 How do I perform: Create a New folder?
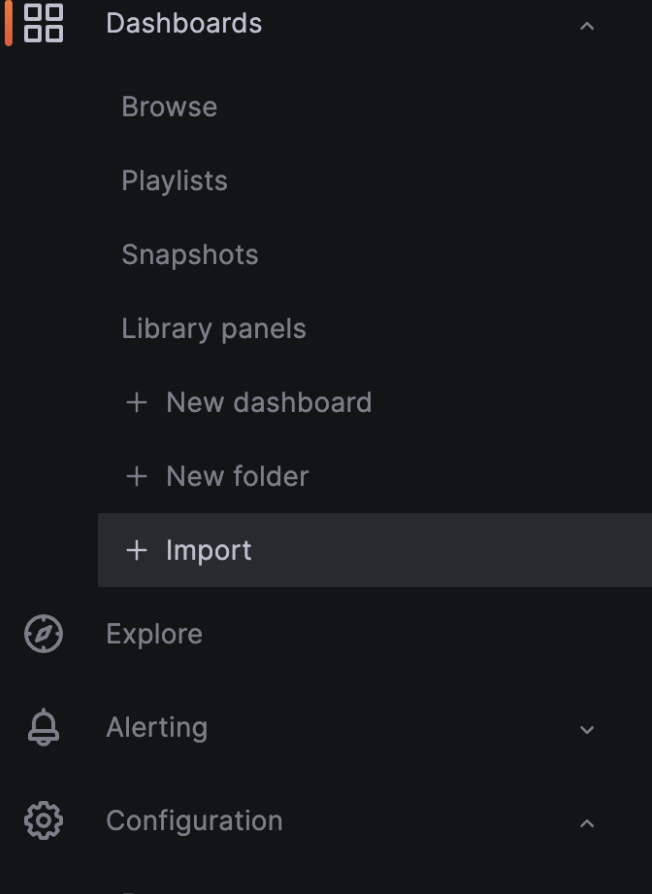(217, 476)
